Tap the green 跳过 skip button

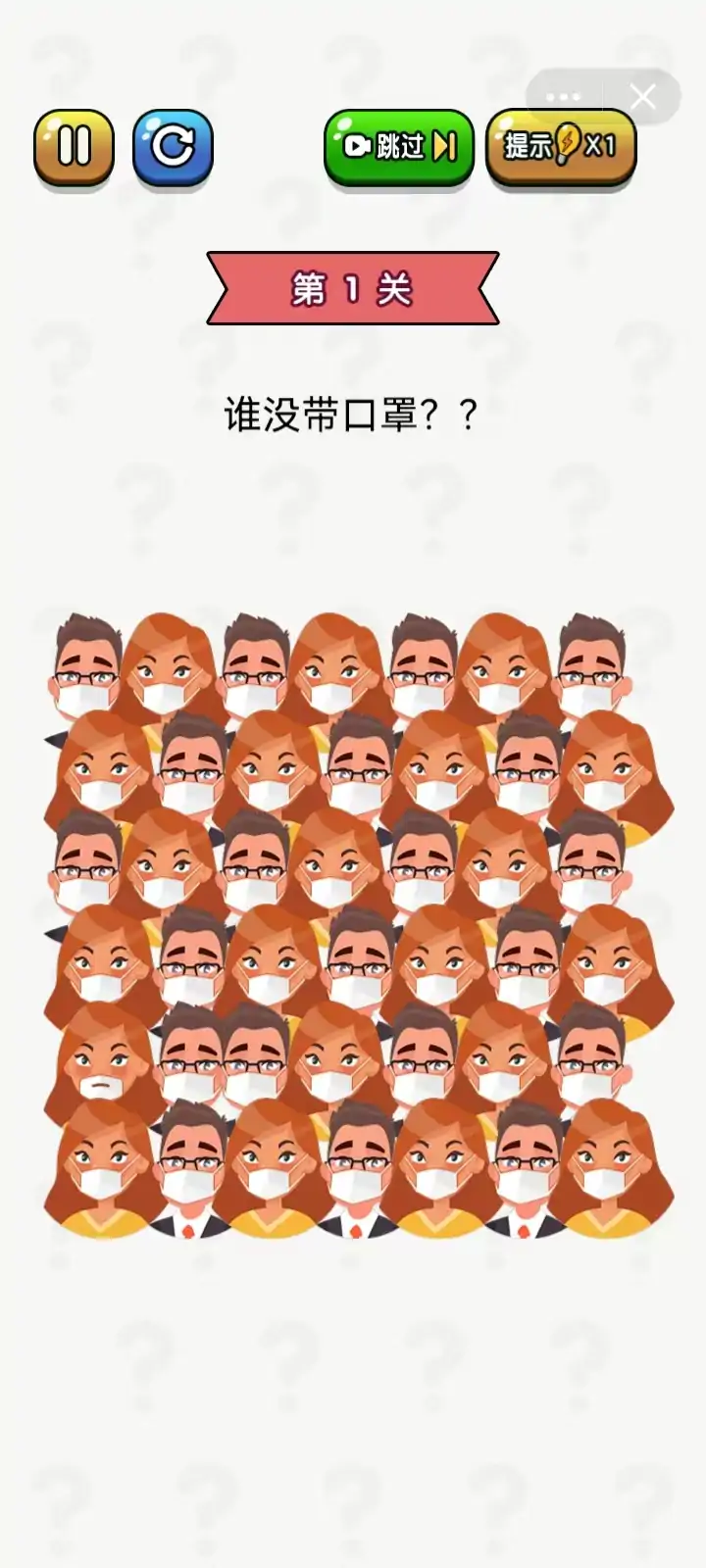pos(399,146)
